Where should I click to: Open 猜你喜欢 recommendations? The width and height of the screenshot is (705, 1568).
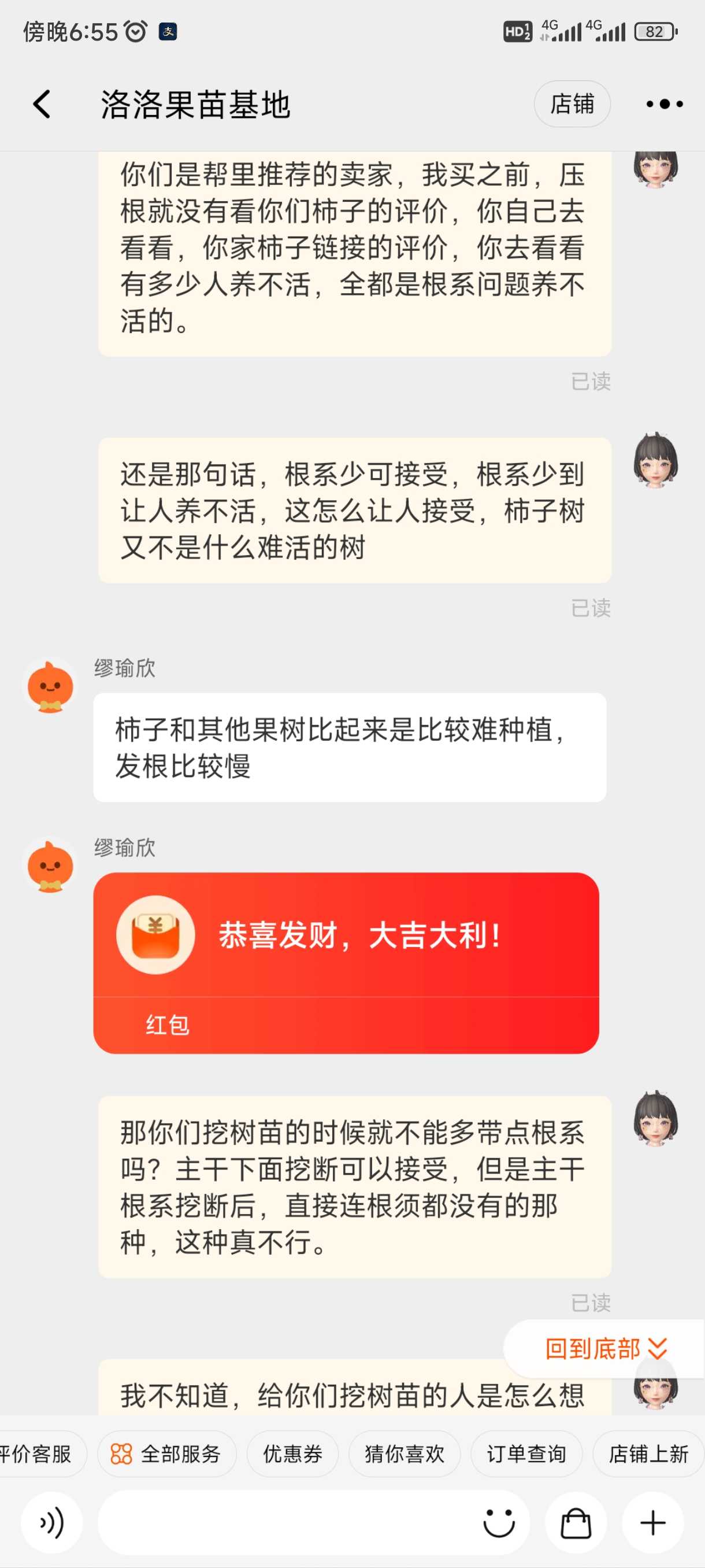(405, 1454)
